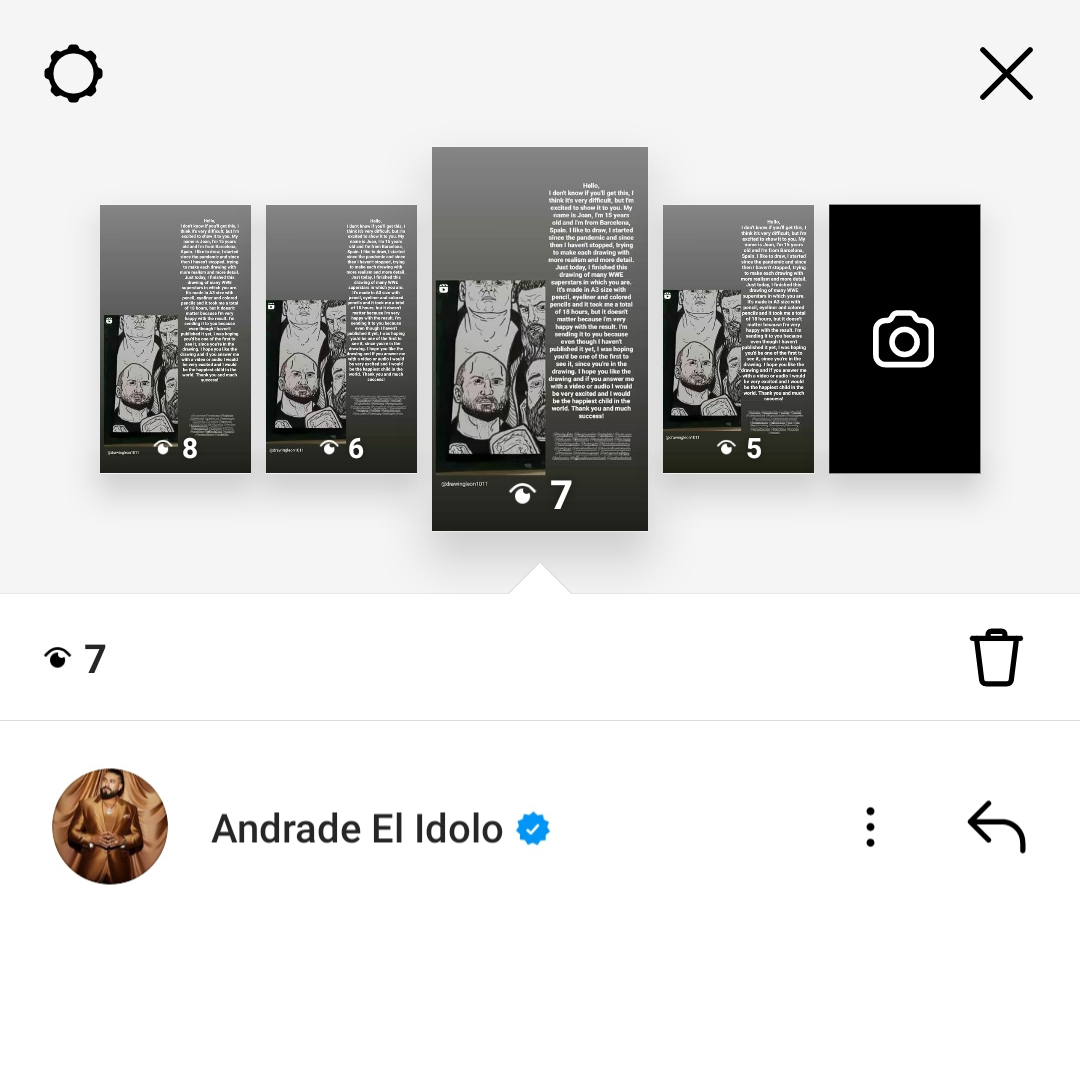
Task: Open the centered story with 7 views
Action: point(540,339)
